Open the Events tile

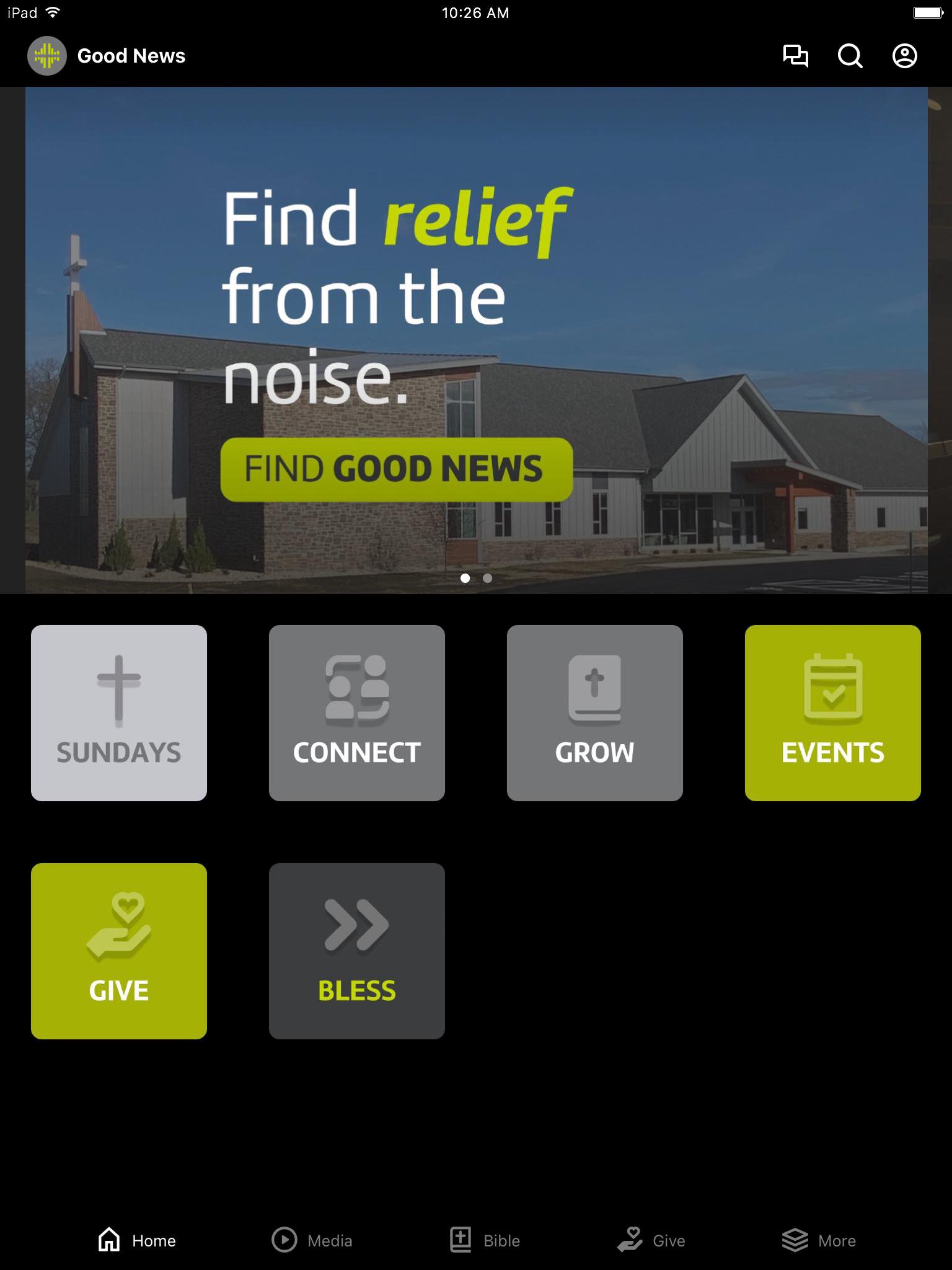coord(833,713)
